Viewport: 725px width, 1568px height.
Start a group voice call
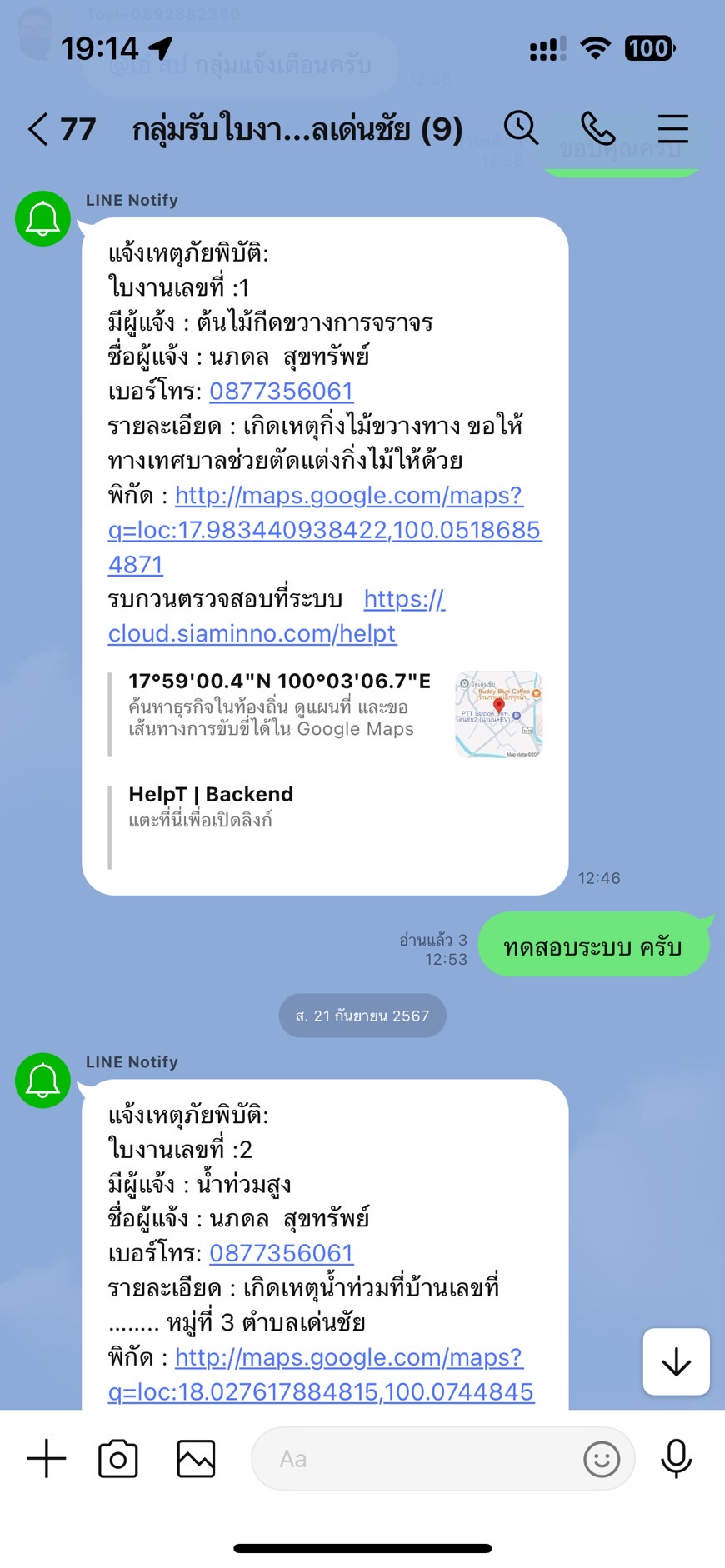click(597, 129)
